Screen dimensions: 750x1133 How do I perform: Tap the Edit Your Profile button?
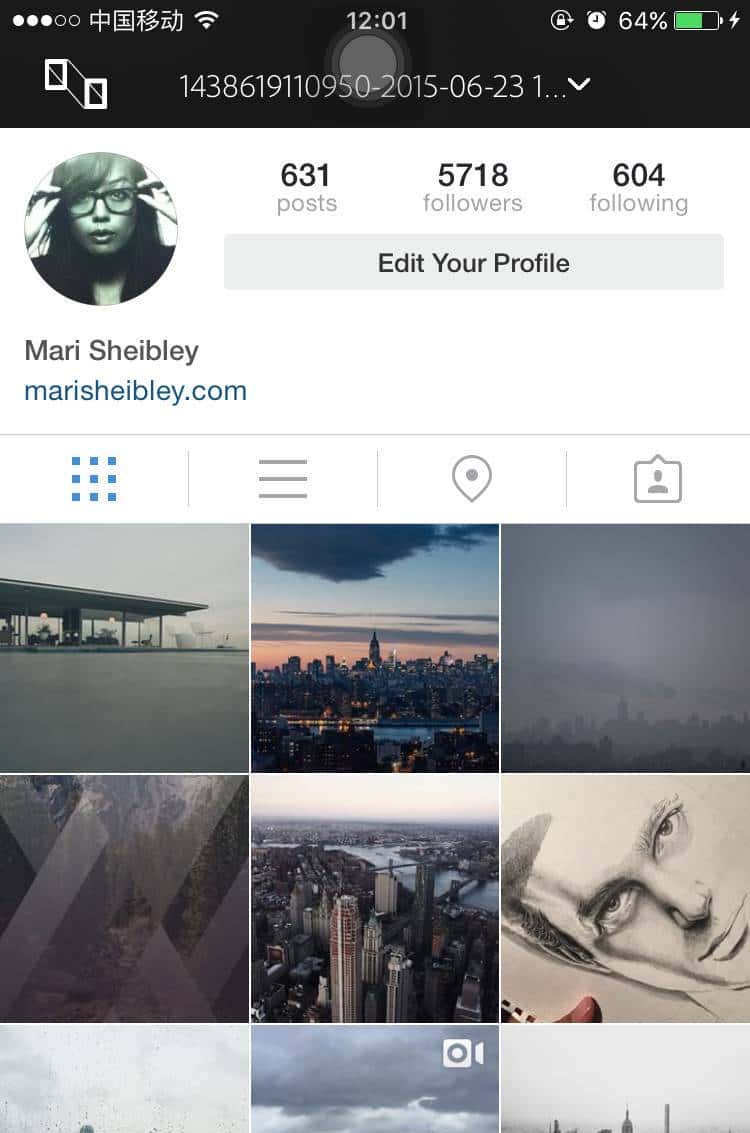coord(473,263)
